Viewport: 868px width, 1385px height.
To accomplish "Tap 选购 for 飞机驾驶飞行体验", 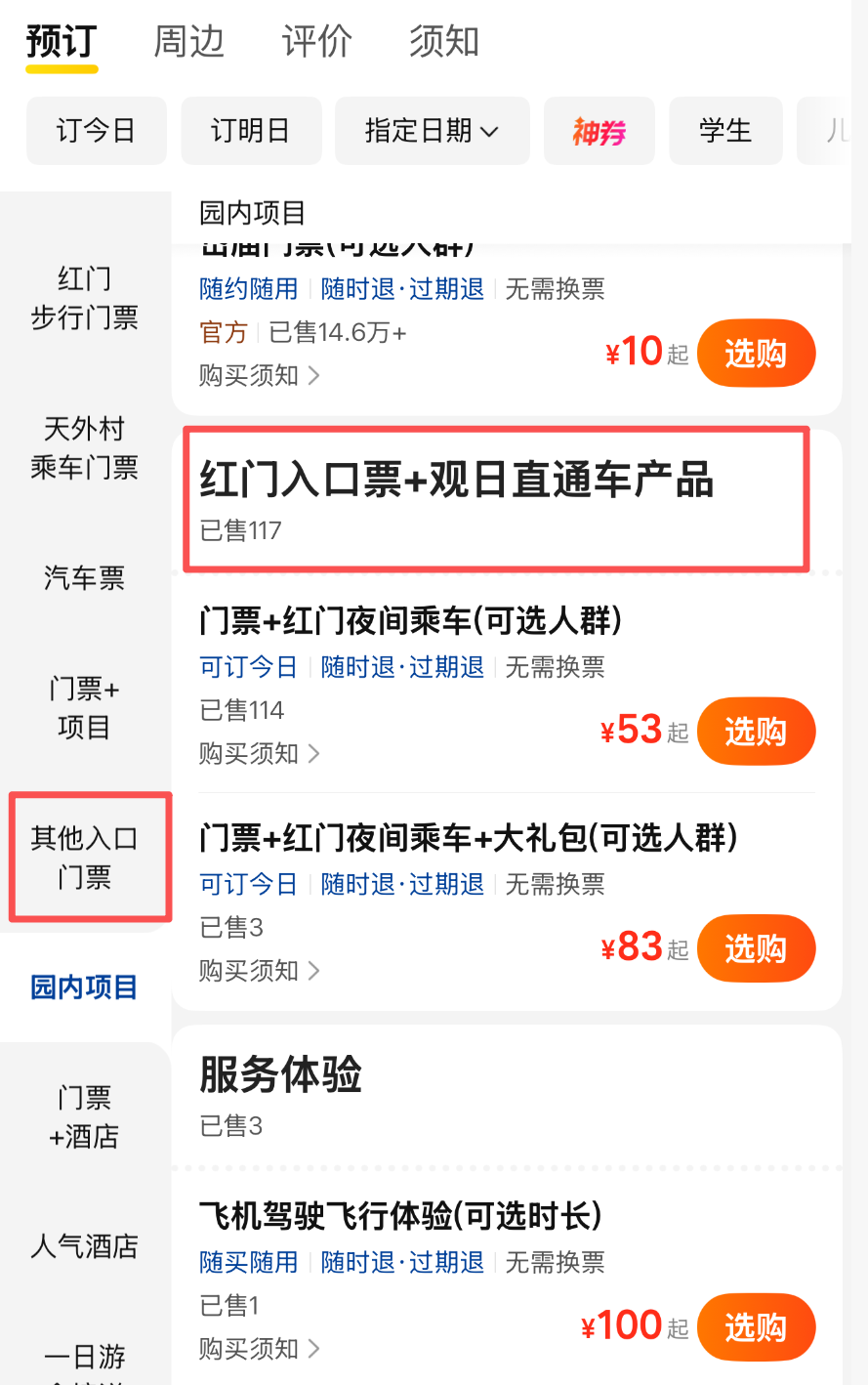I will tap(756, 1326).
